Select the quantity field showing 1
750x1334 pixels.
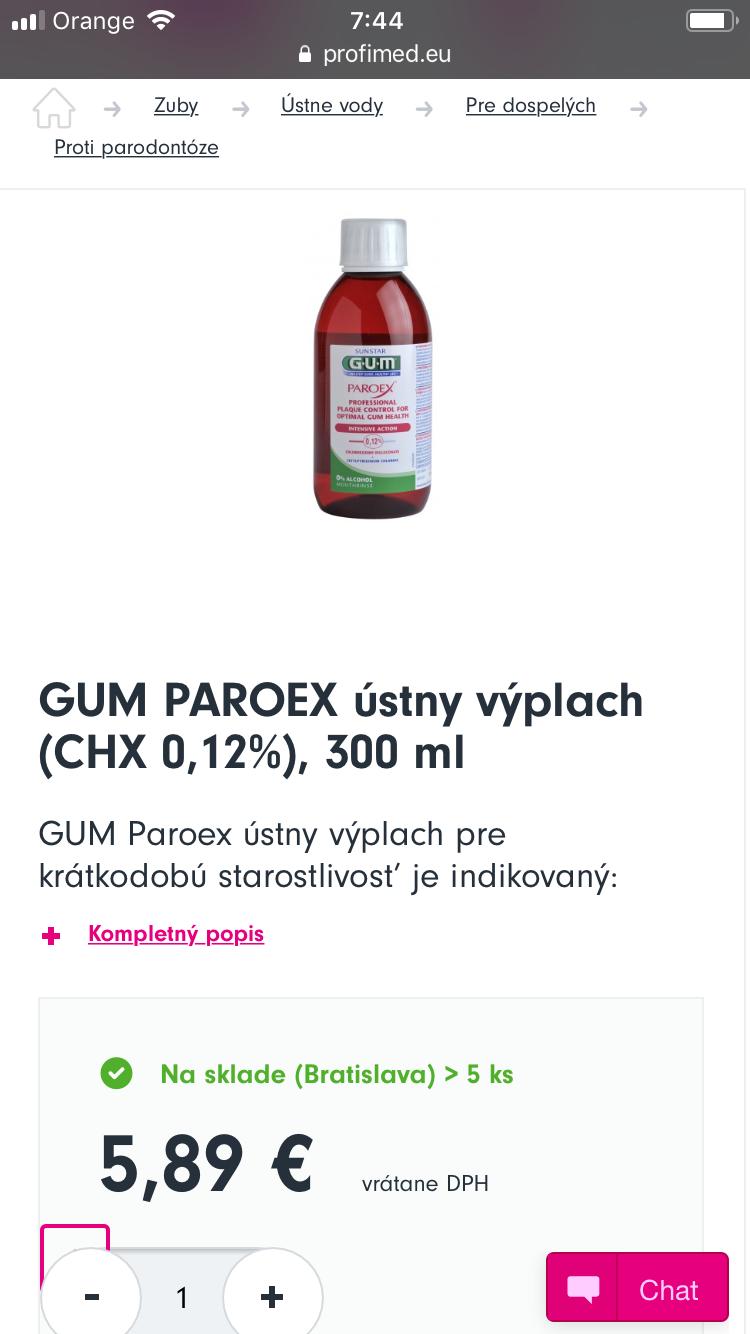pos(182,1298)
